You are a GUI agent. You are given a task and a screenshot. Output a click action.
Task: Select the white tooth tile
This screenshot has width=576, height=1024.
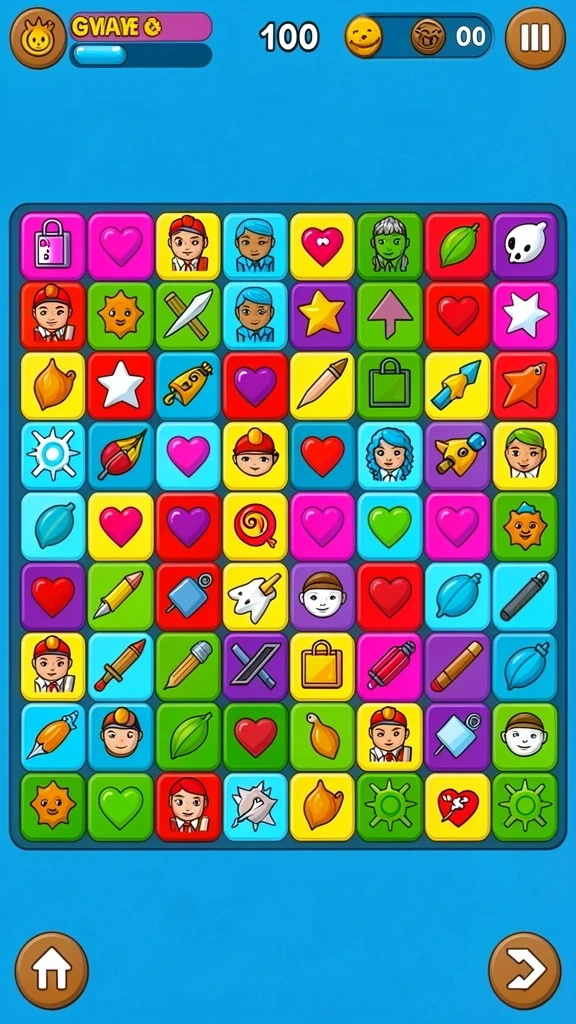[x=255, y=596]
